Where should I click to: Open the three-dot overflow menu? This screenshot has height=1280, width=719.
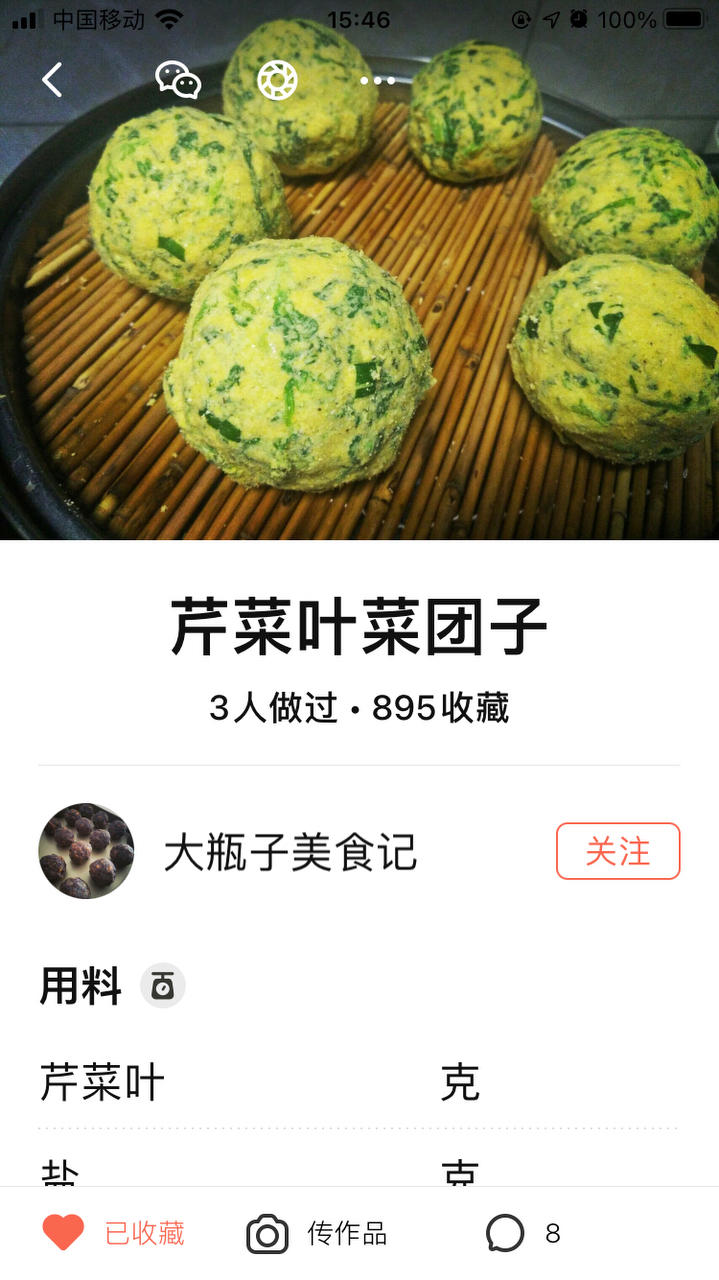(377, 80)
